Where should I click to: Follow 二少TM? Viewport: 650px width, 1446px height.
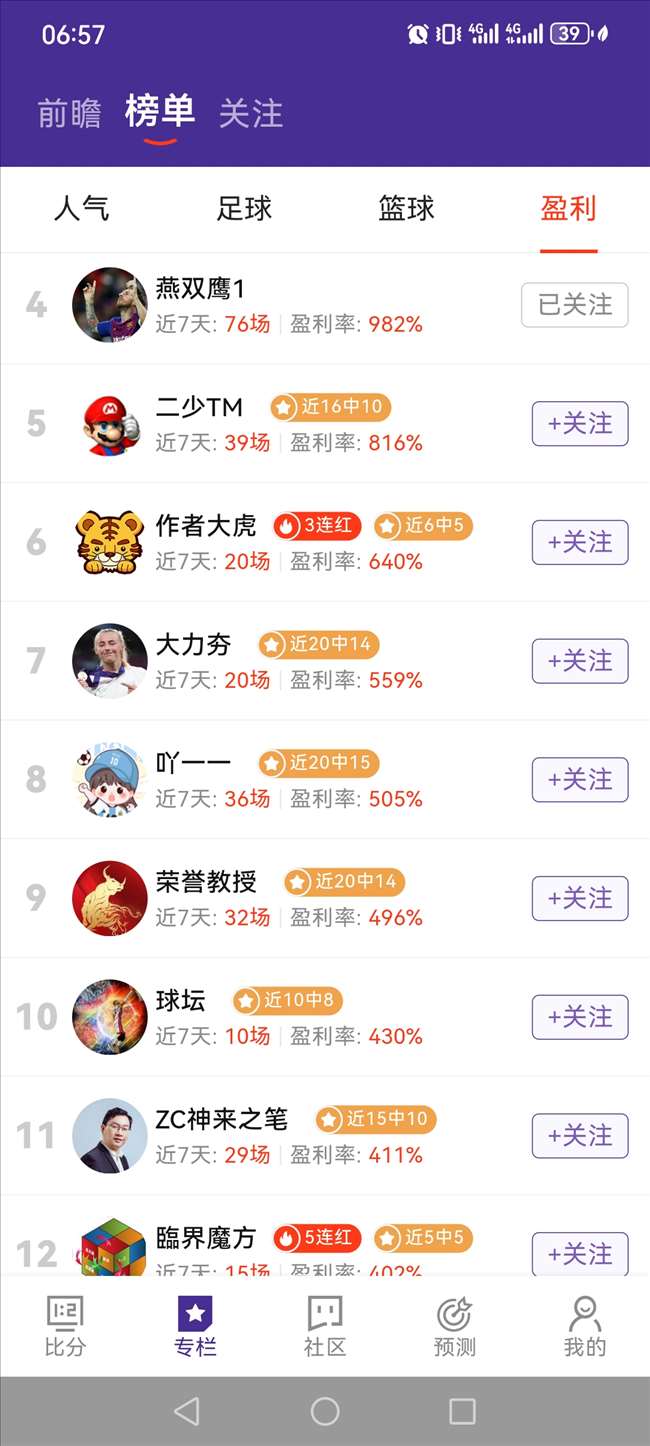pyautogui.click(x=580, y=424)
